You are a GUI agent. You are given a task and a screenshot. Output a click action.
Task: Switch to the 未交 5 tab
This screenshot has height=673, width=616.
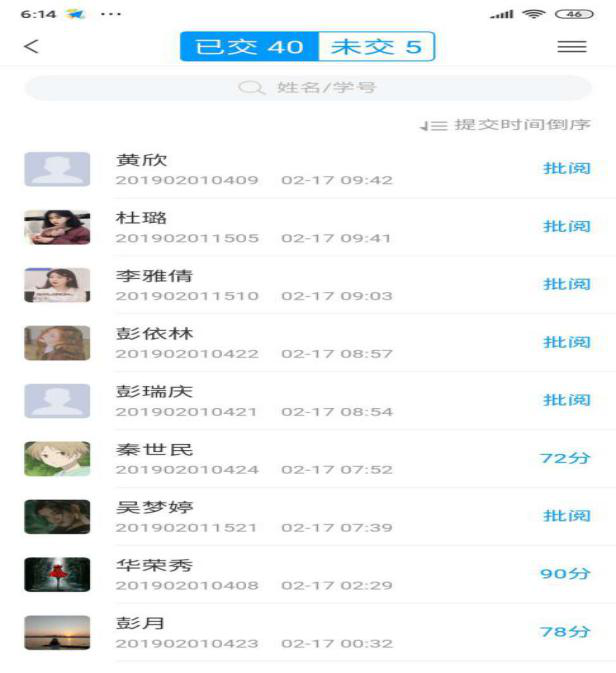[376, 47]
